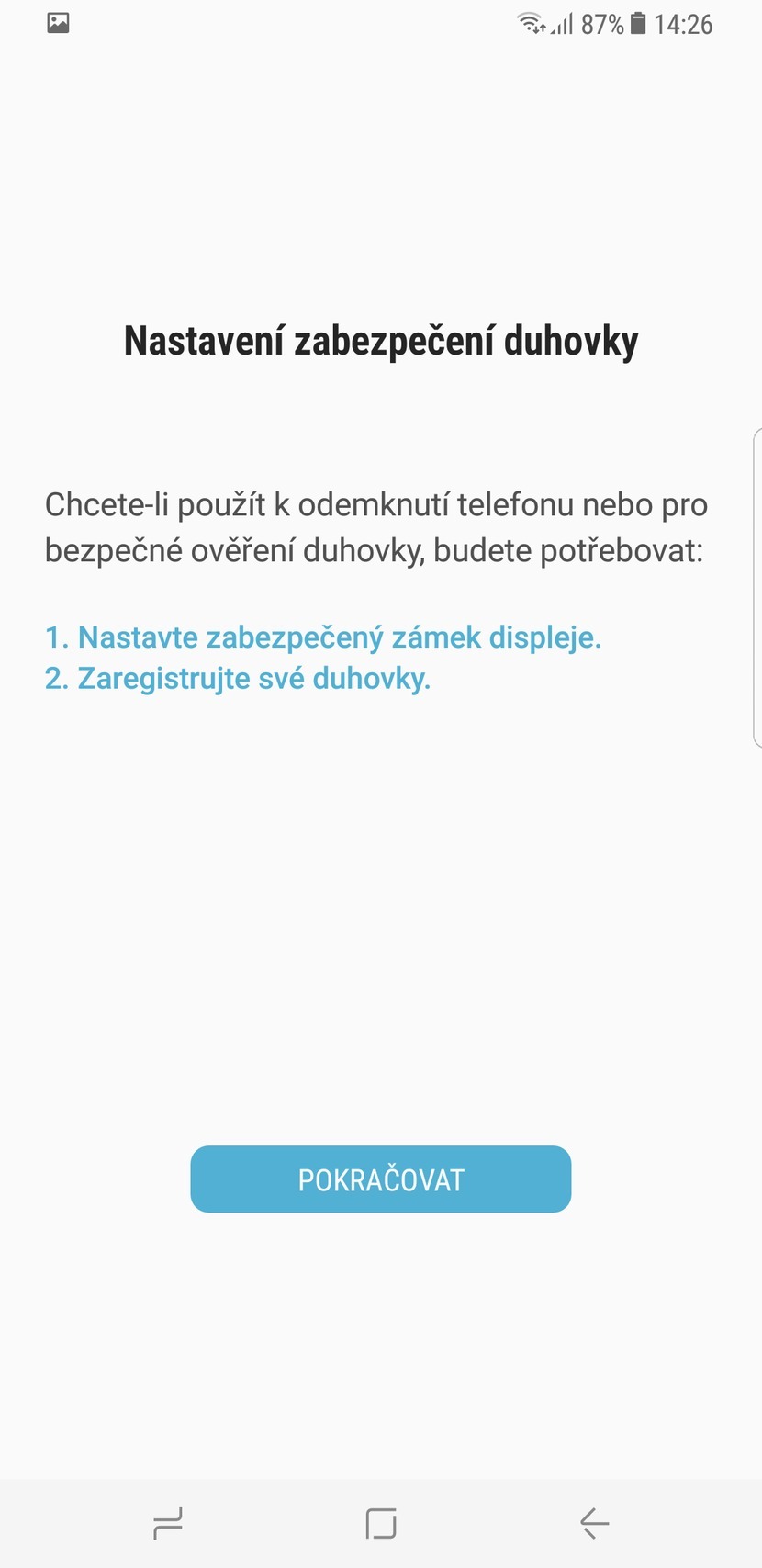762x1568 pixels.
Task: Tap the Back navigation key
Action: (593, 1520)
